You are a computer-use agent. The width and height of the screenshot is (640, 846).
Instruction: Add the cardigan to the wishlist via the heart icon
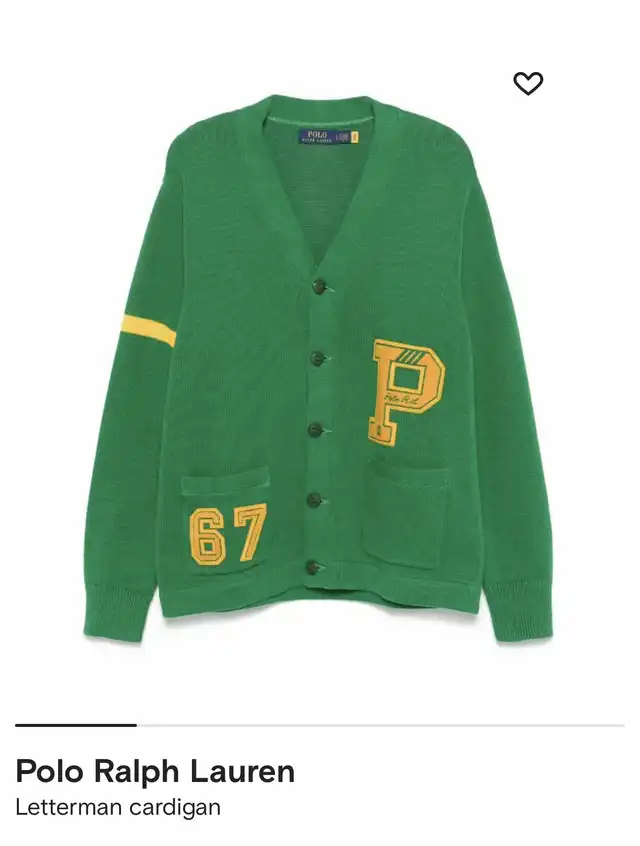[528, 84]
